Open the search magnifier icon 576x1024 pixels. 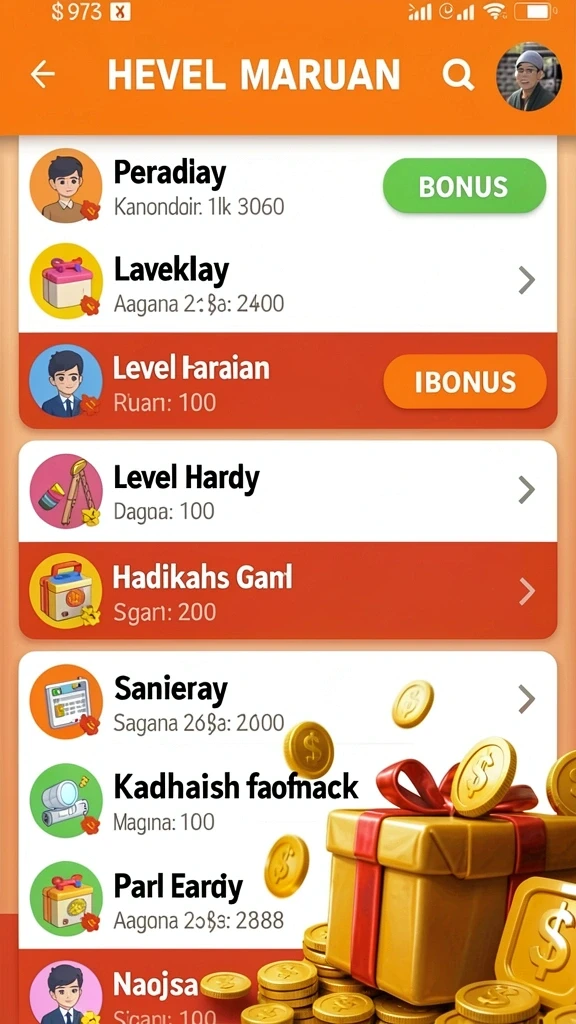pos(457,76)
